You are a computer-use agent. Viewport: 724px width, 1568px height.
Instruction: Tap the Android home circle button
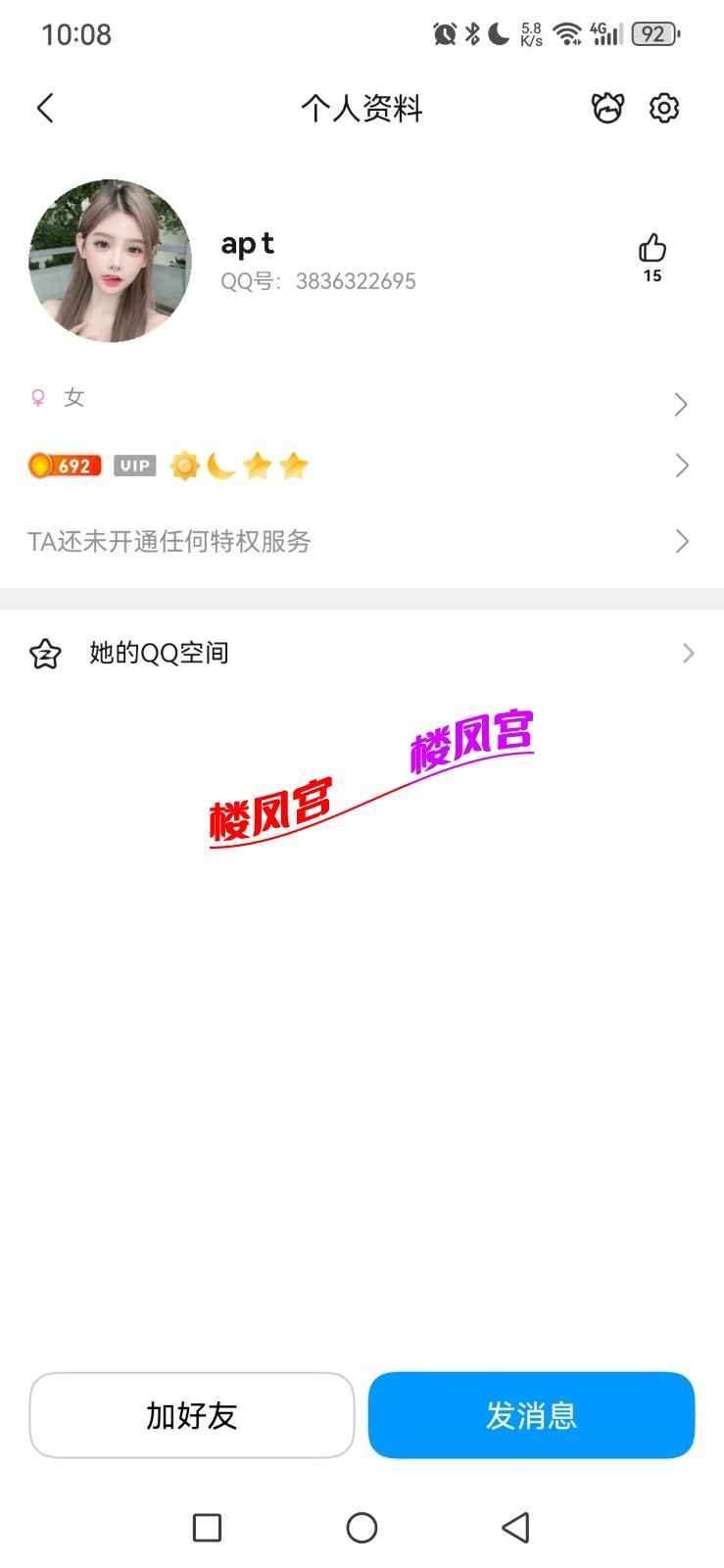click(362, 1527)
